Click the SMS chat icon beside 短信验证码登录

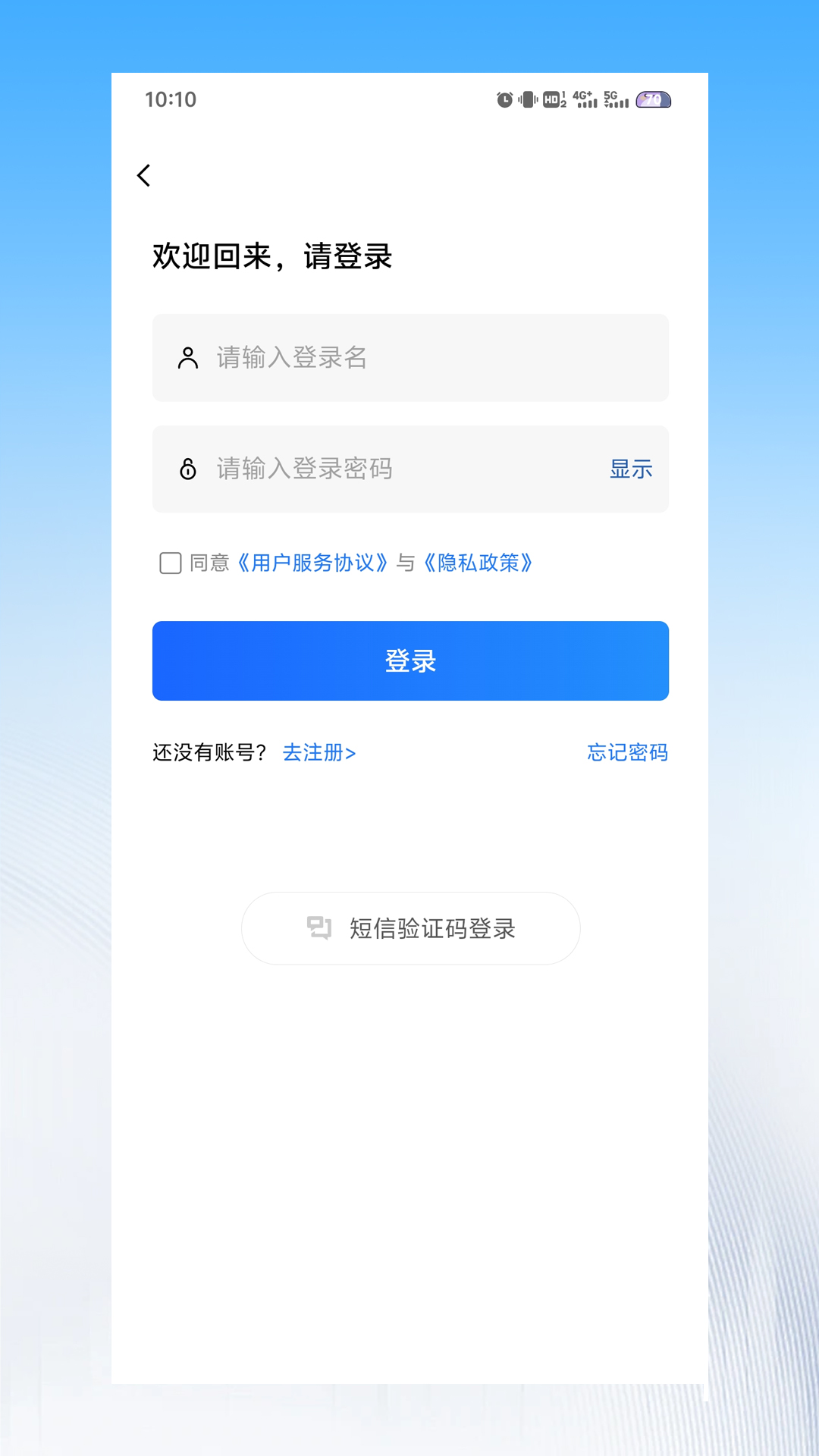coord(320,927)
